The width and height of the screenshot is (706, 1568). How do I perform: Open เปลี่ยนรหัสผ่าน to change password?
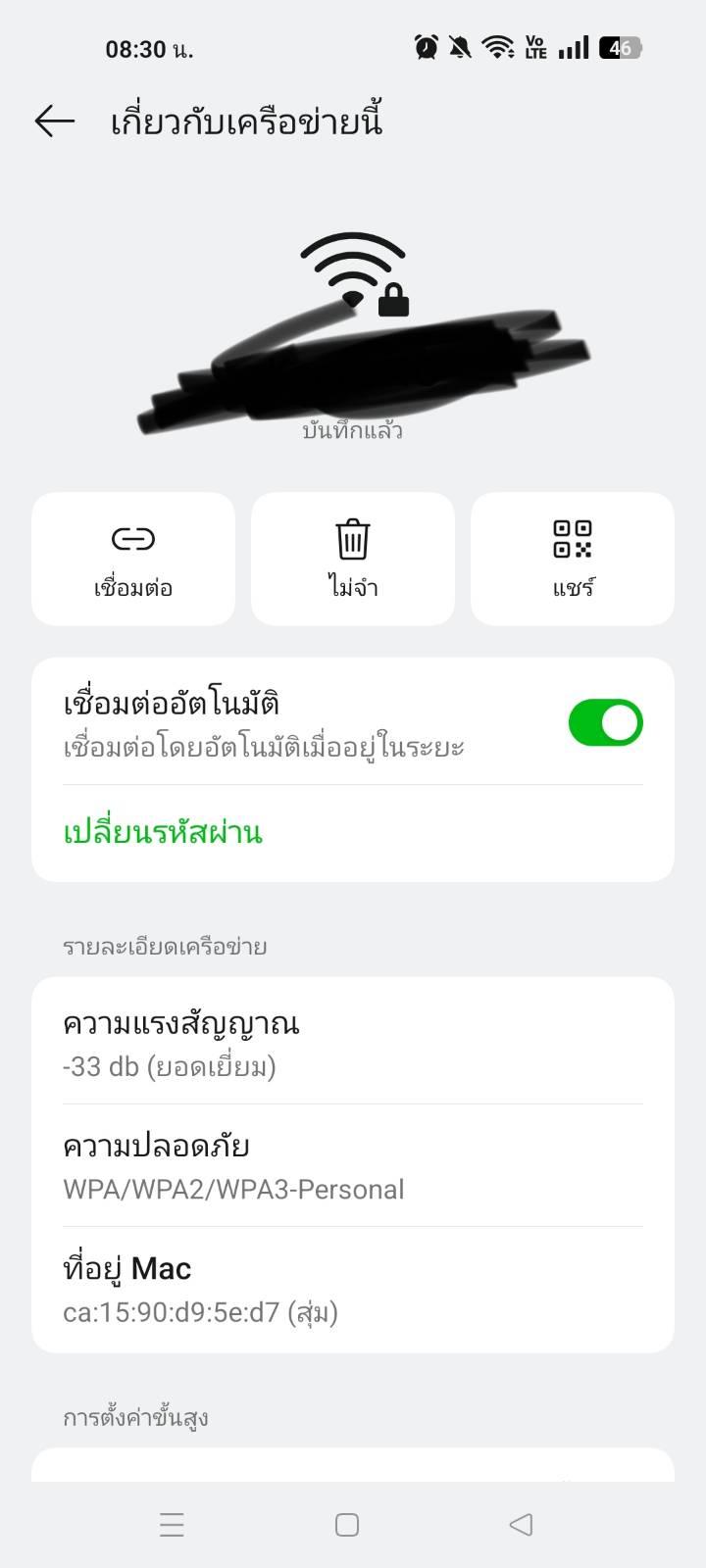163,833
